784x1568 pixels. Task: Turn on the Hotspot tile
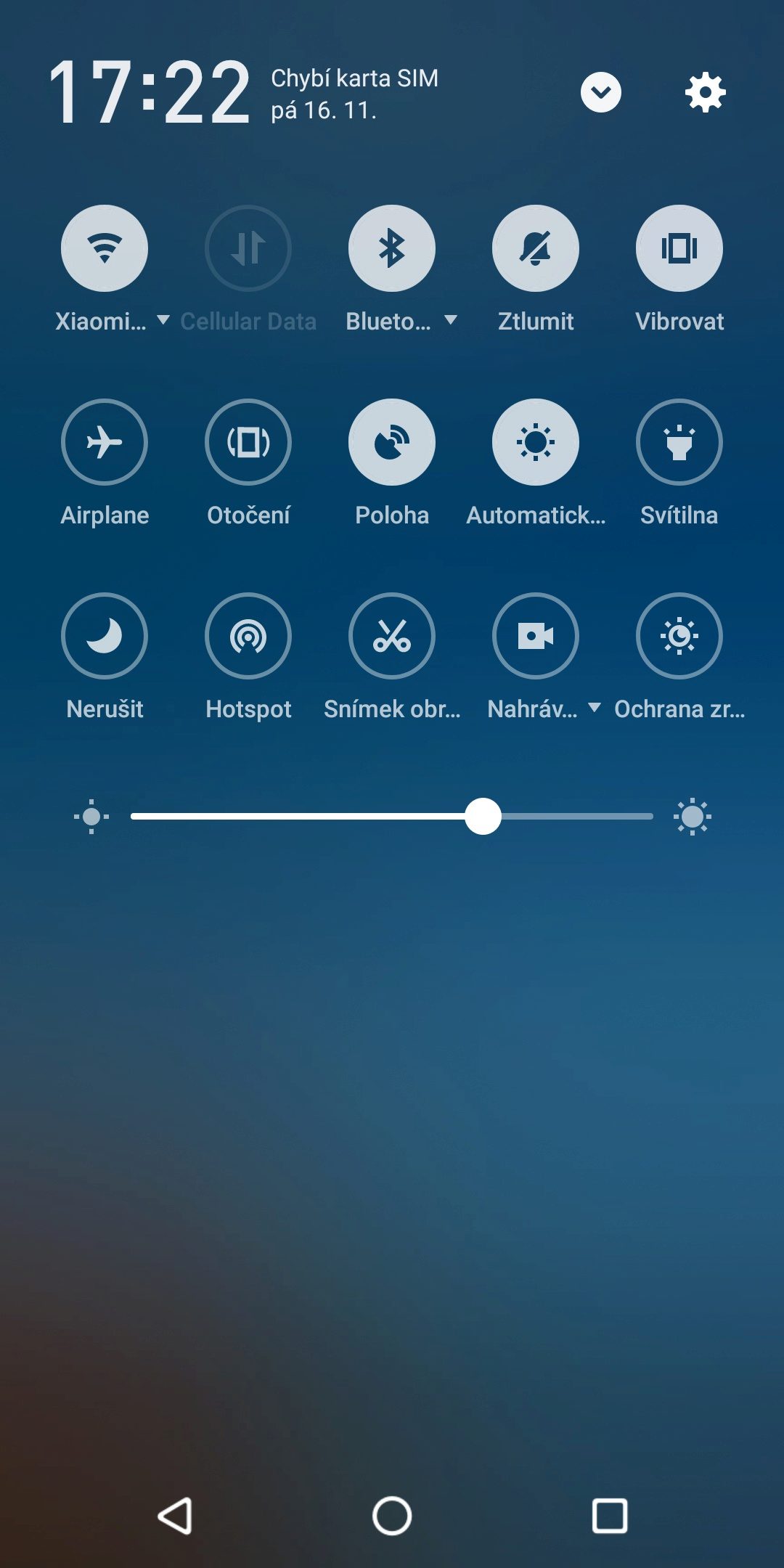click(248, 636)
